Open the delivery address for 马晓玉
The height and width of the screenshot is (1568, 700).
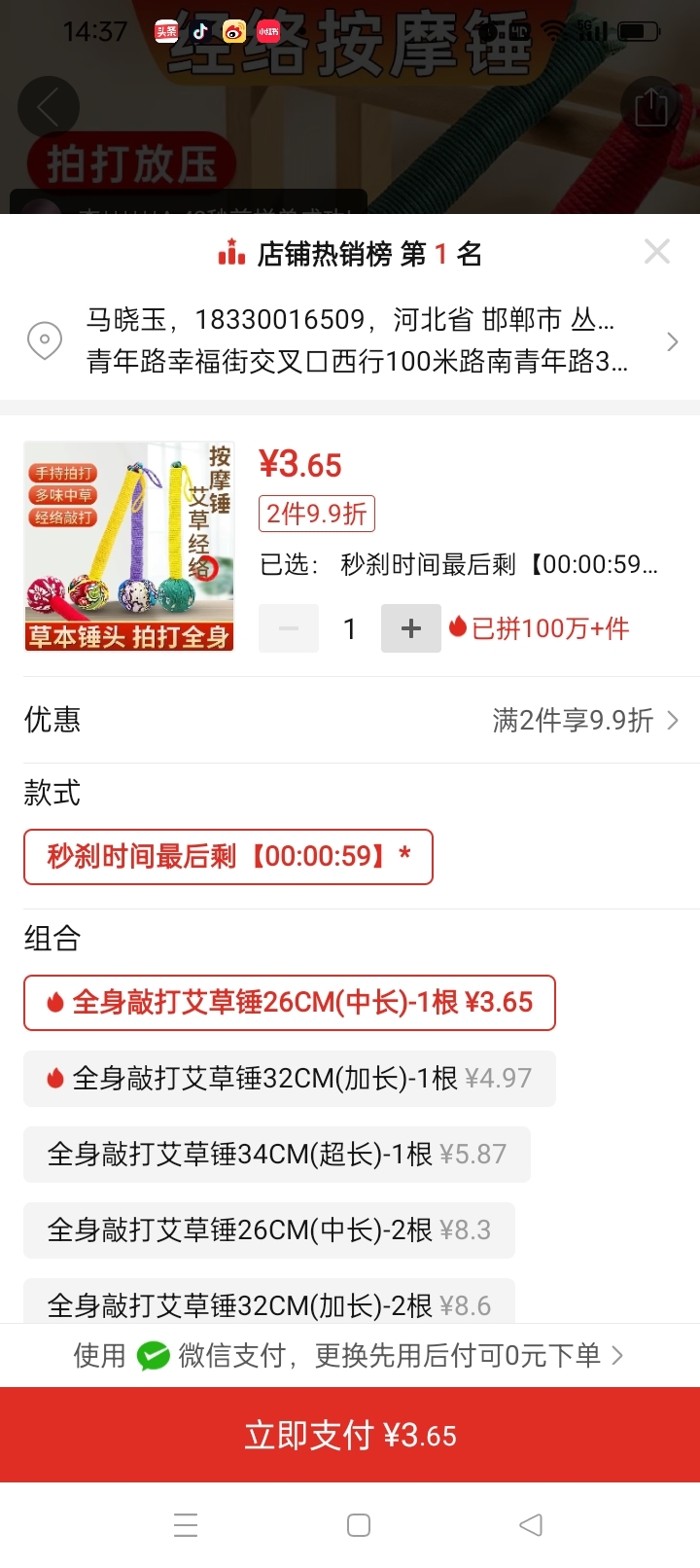(x=350, y=341)
